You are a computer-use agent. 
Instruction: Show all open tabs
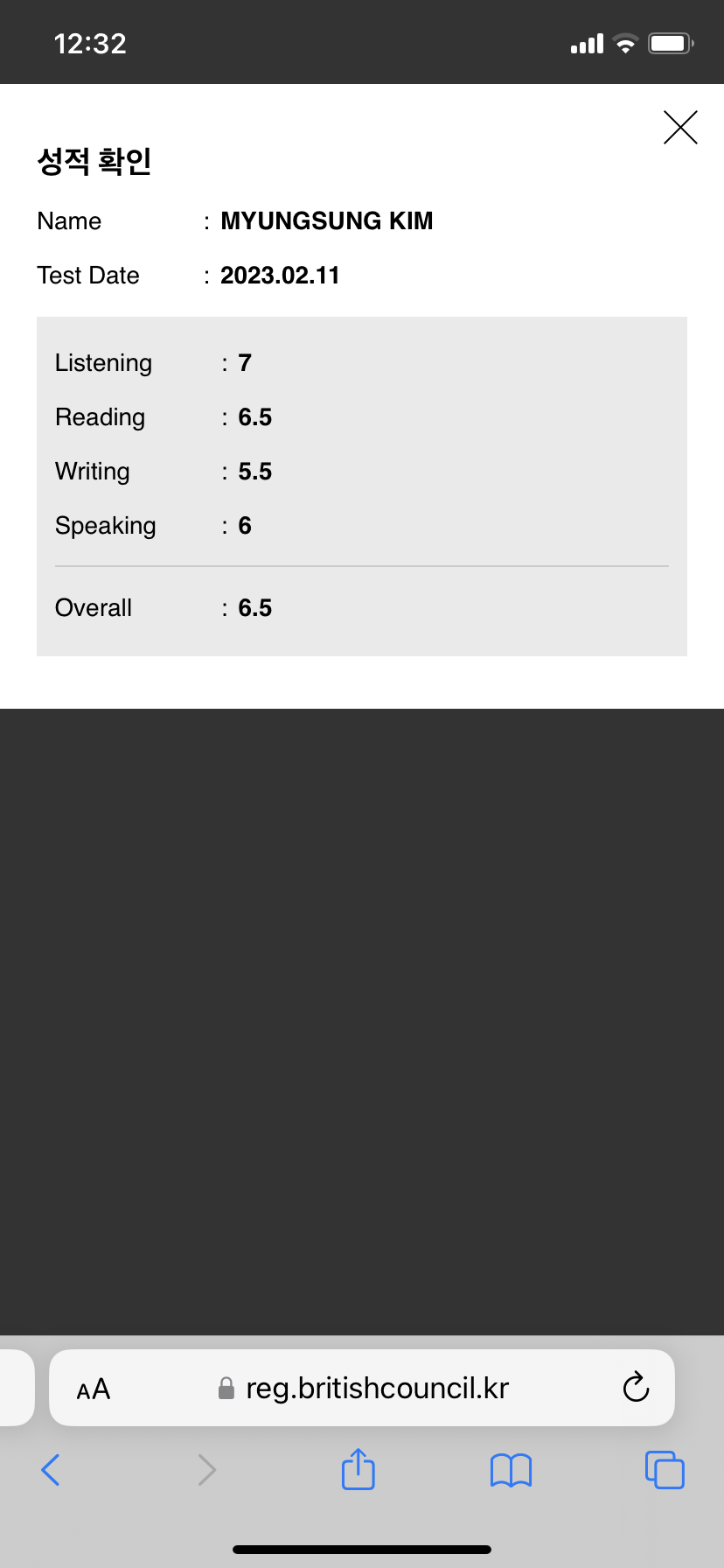665,1469
